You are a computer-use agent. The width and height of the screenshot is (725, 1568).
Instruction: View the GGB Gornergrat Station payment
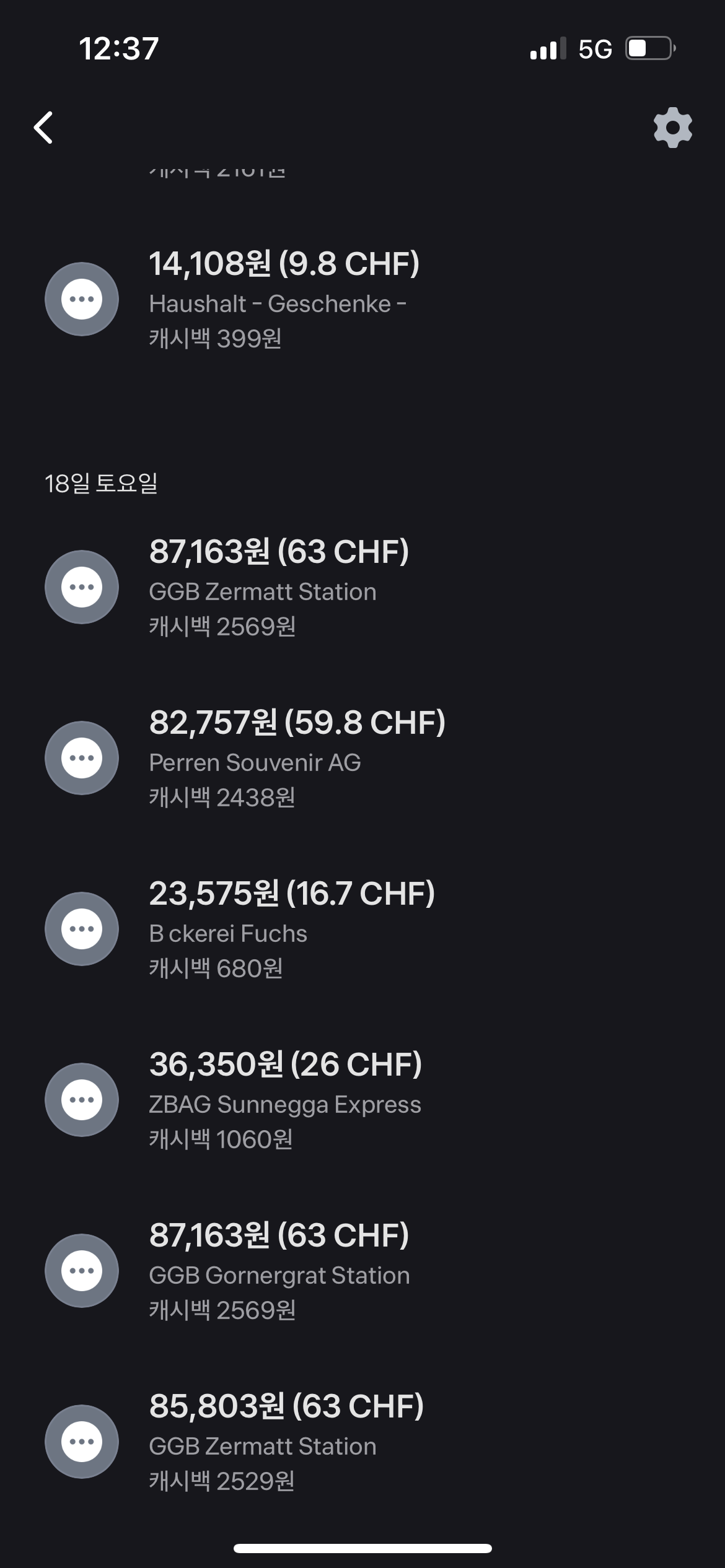[362, 1271]
